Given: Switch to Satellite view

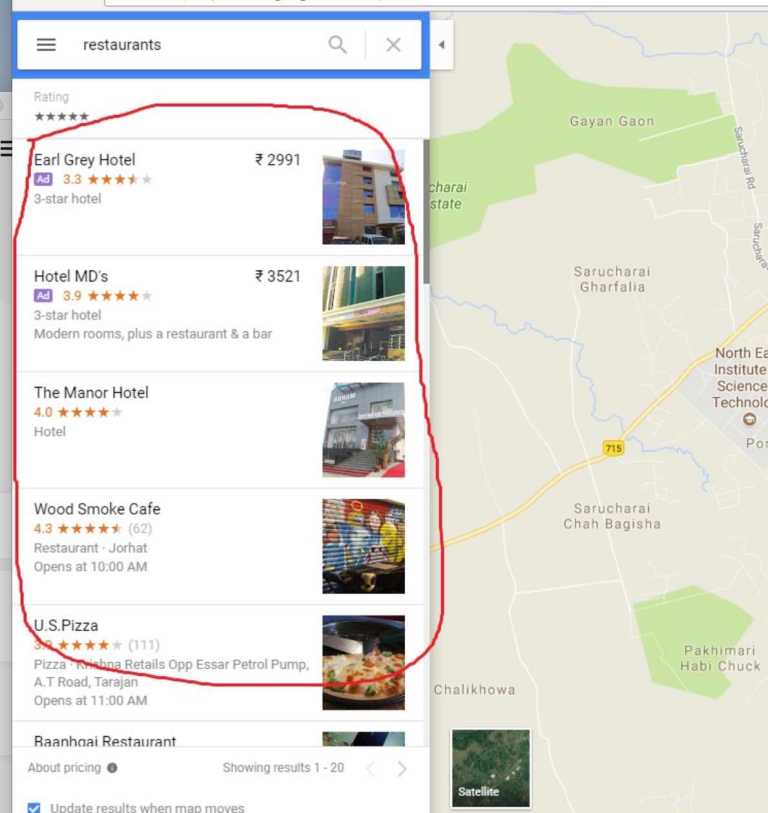Looking at the screenshot, I should pyautogui.click(x=490, y=768).
